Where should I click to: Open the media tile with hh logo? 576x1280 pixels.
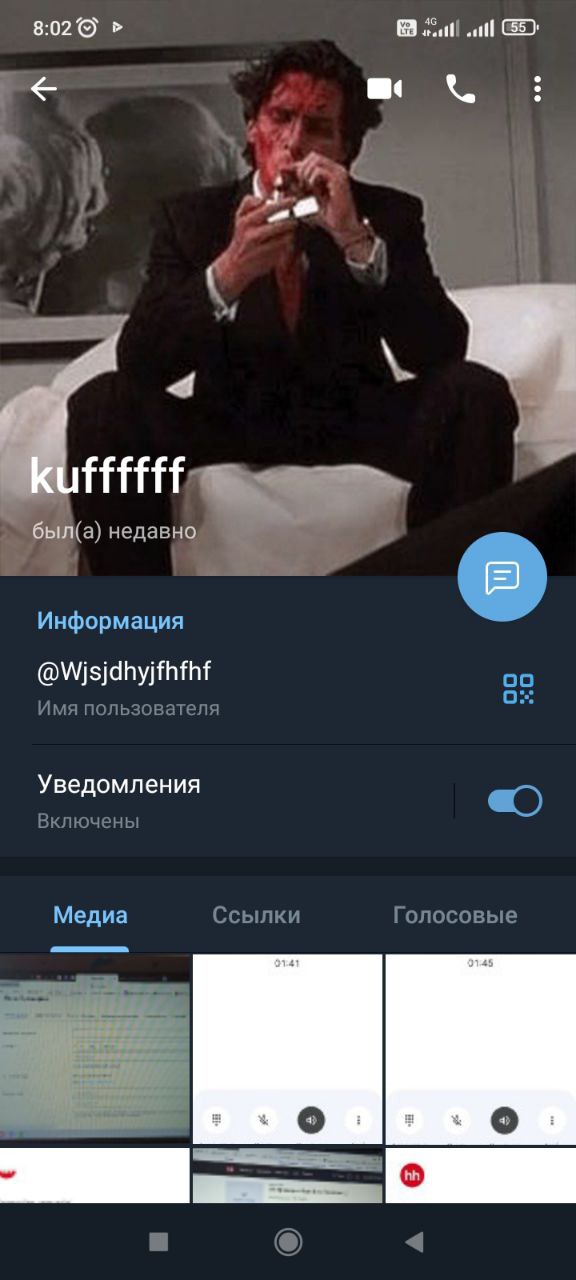481,1175
